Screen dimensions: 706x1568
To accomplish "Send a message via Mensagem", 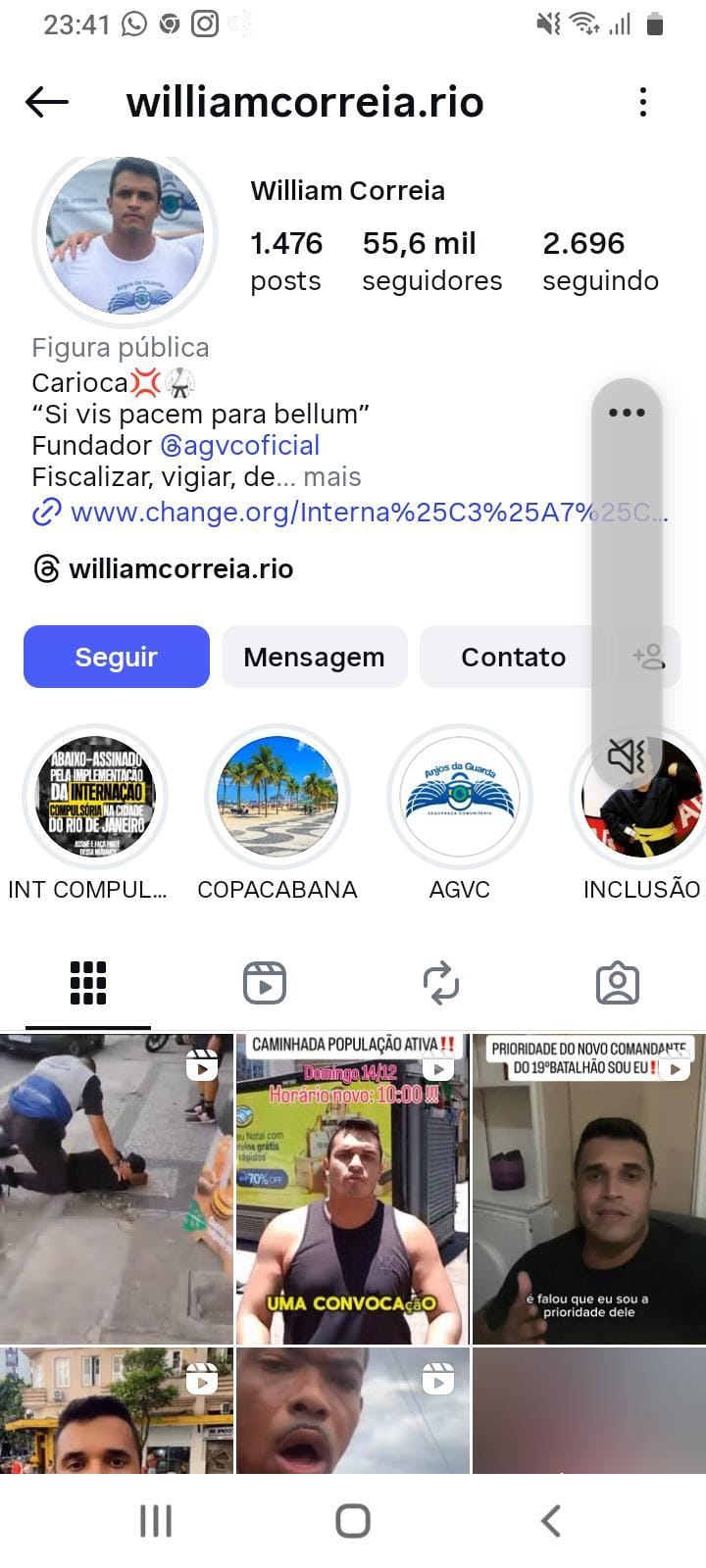I will [x=314, y=657].
